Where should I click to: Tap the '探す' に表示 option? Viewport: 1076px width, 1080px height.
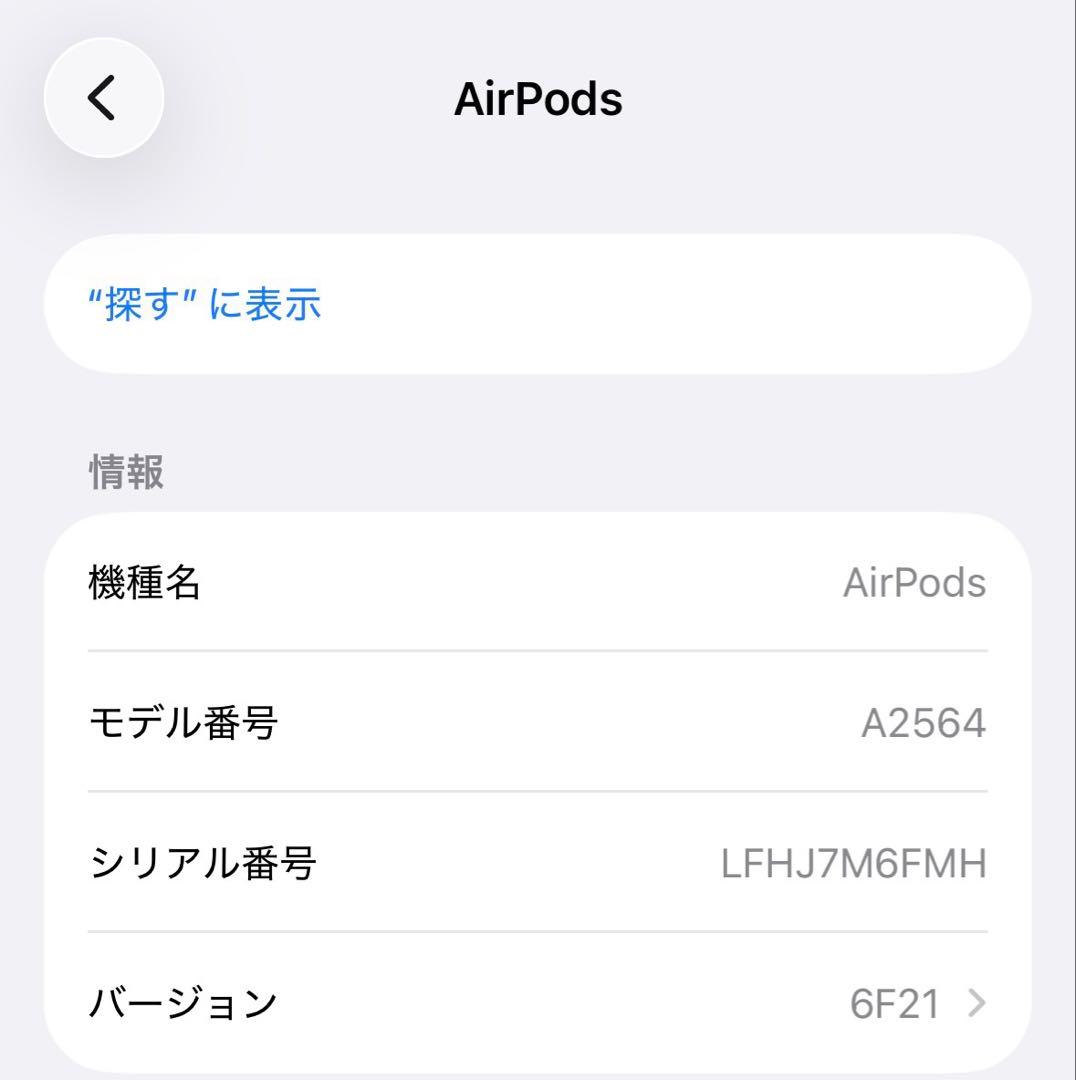pos(204,305)
